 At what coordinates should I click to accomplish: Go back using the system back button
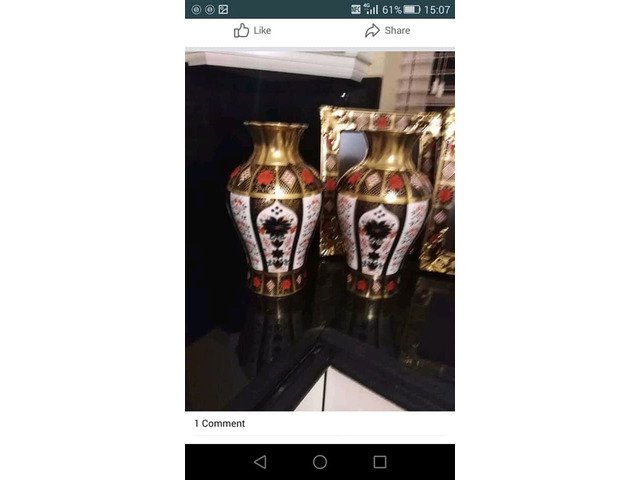pos(260,462)
